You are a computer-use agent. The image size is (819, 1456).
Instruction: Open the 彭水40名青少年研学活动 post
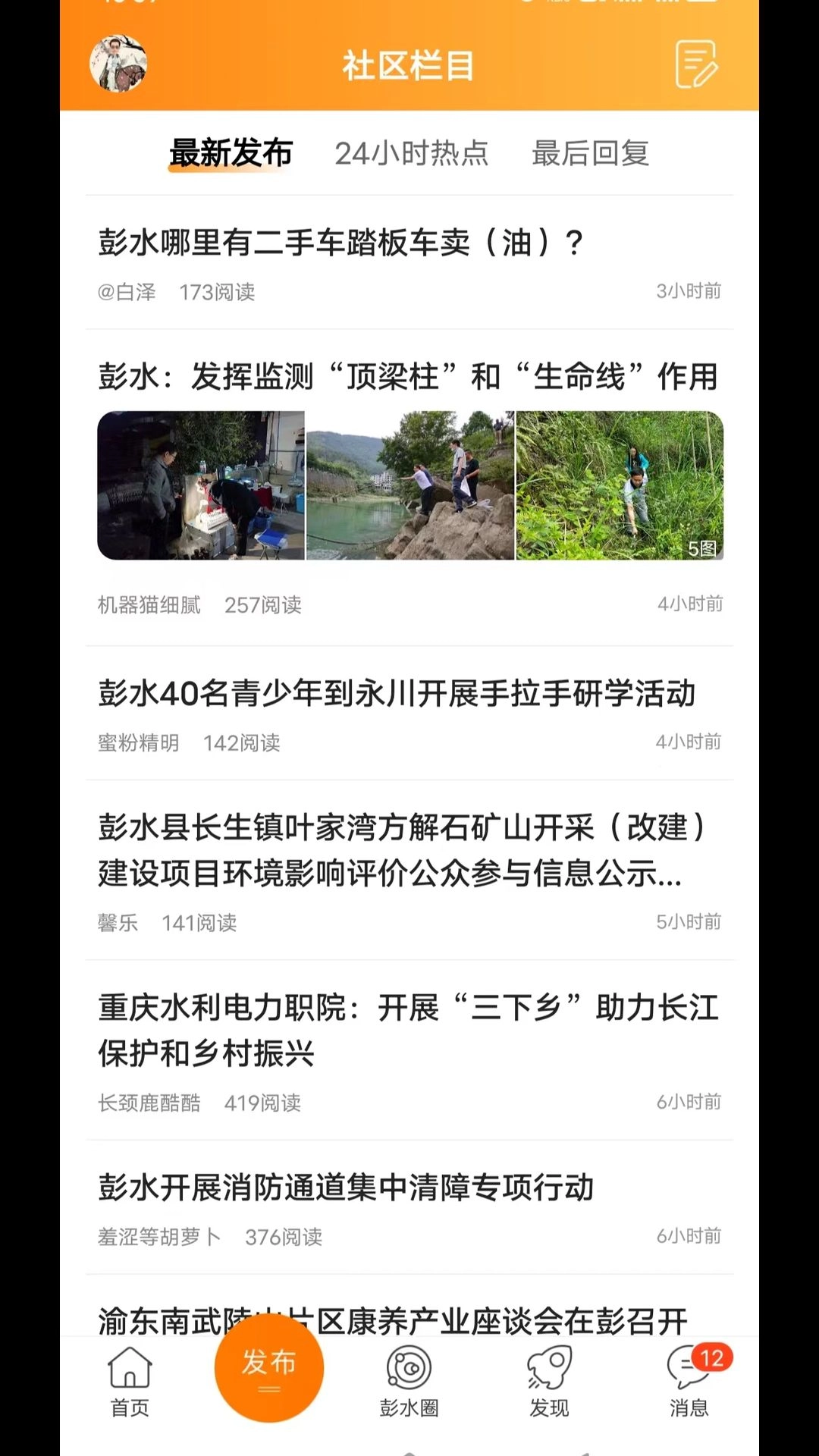click(400, 692)
